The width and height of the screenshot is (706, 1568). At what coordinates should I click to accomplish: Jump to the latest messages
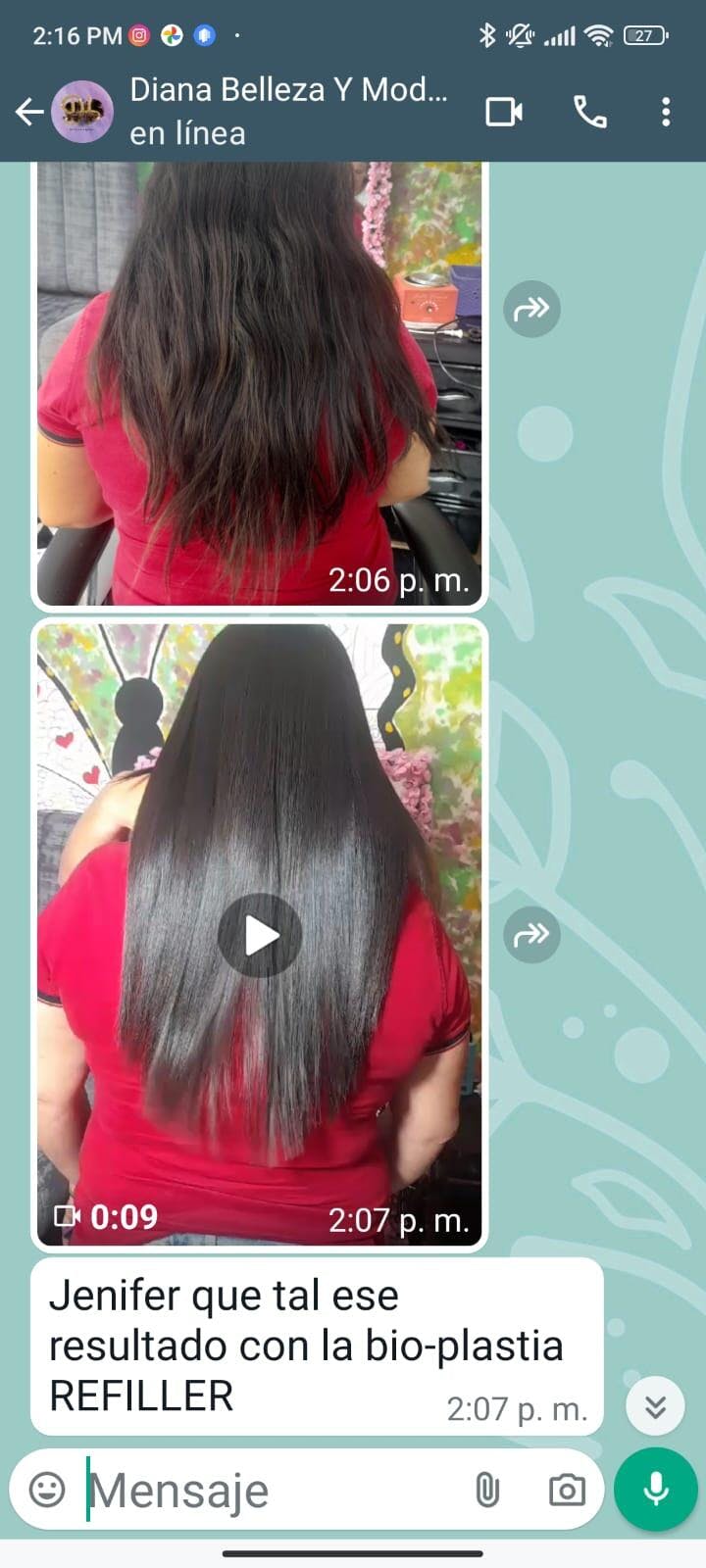point(655,1407)
